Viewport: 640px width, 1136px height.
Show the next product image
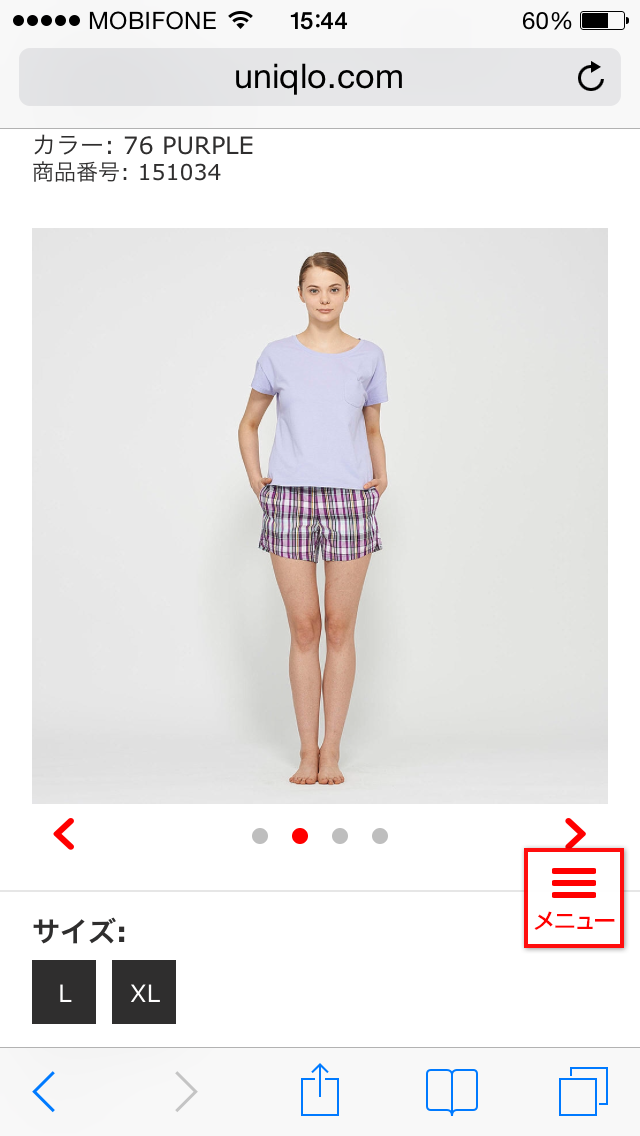(x=575, y=833)
